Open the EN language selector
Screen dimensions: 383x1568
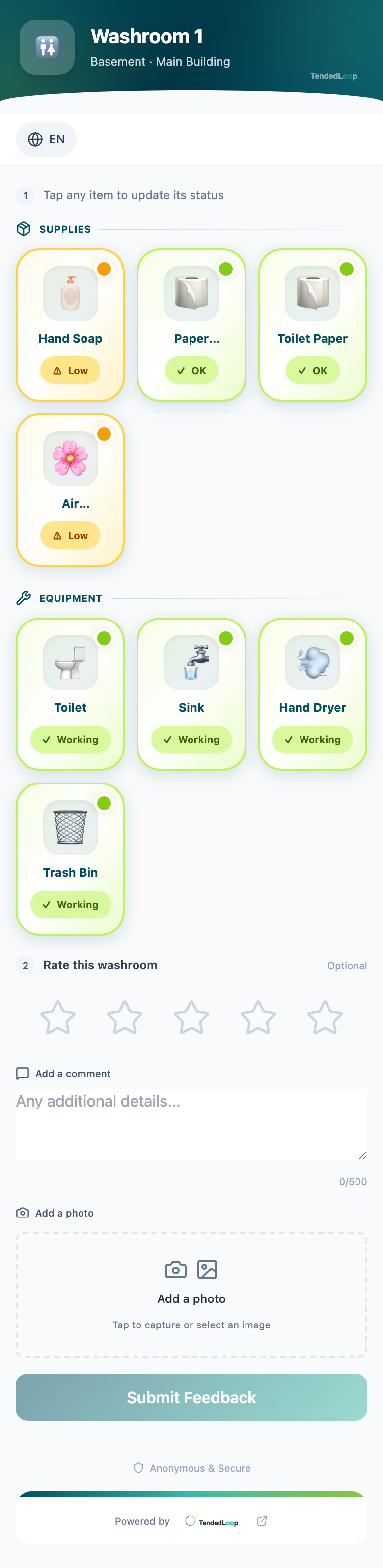46,139
